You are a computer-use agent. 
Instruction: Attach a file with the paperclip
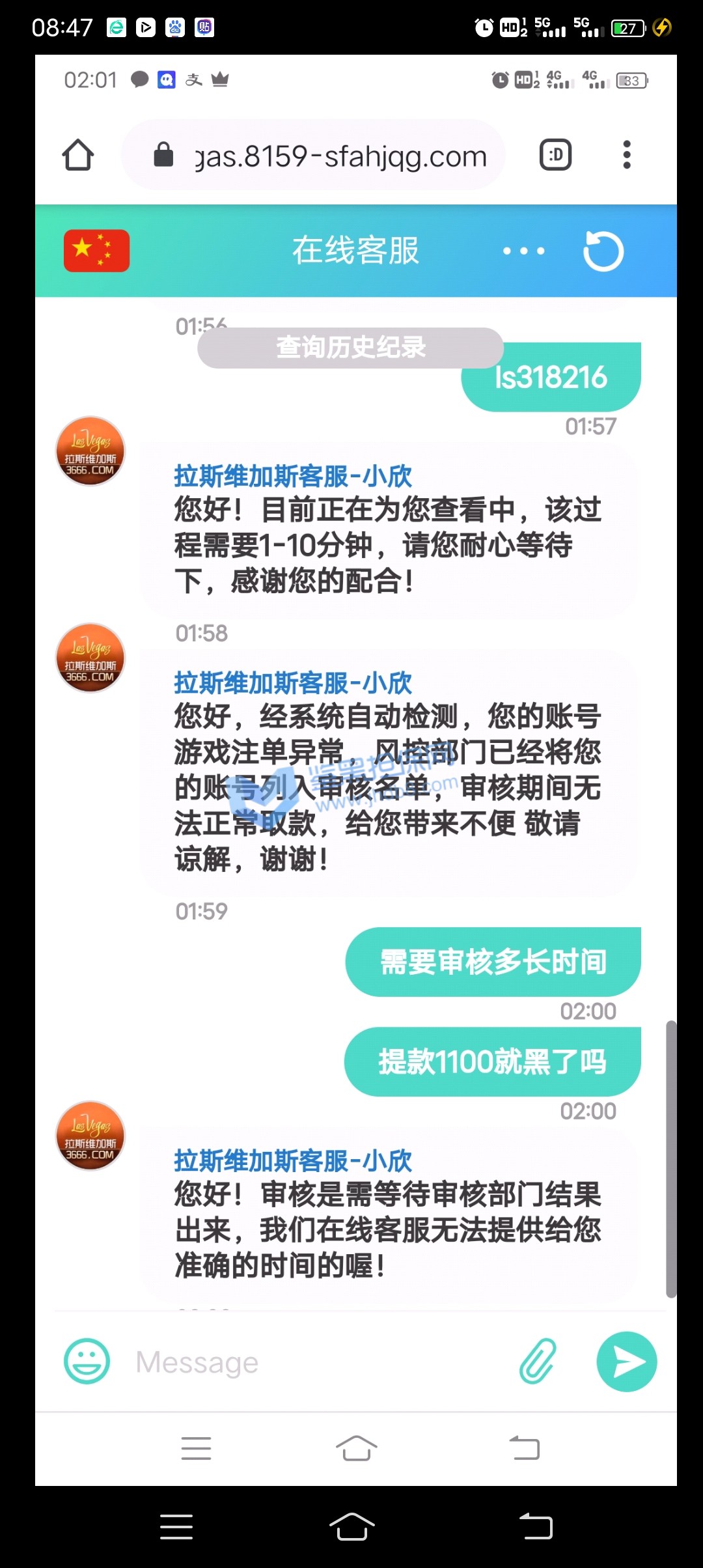(538, 1361)
